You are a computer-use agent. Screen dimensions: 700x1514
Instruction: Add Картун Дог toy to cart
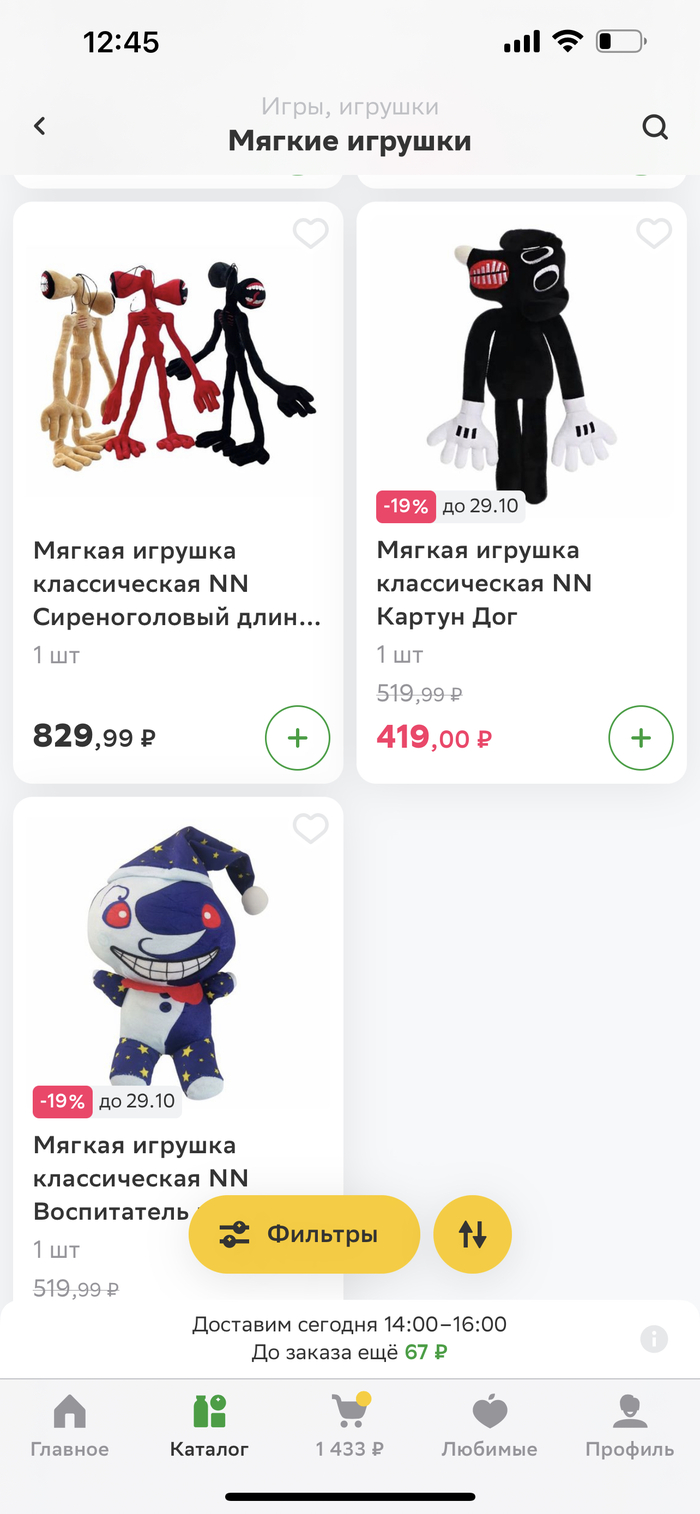coord(641,738)
